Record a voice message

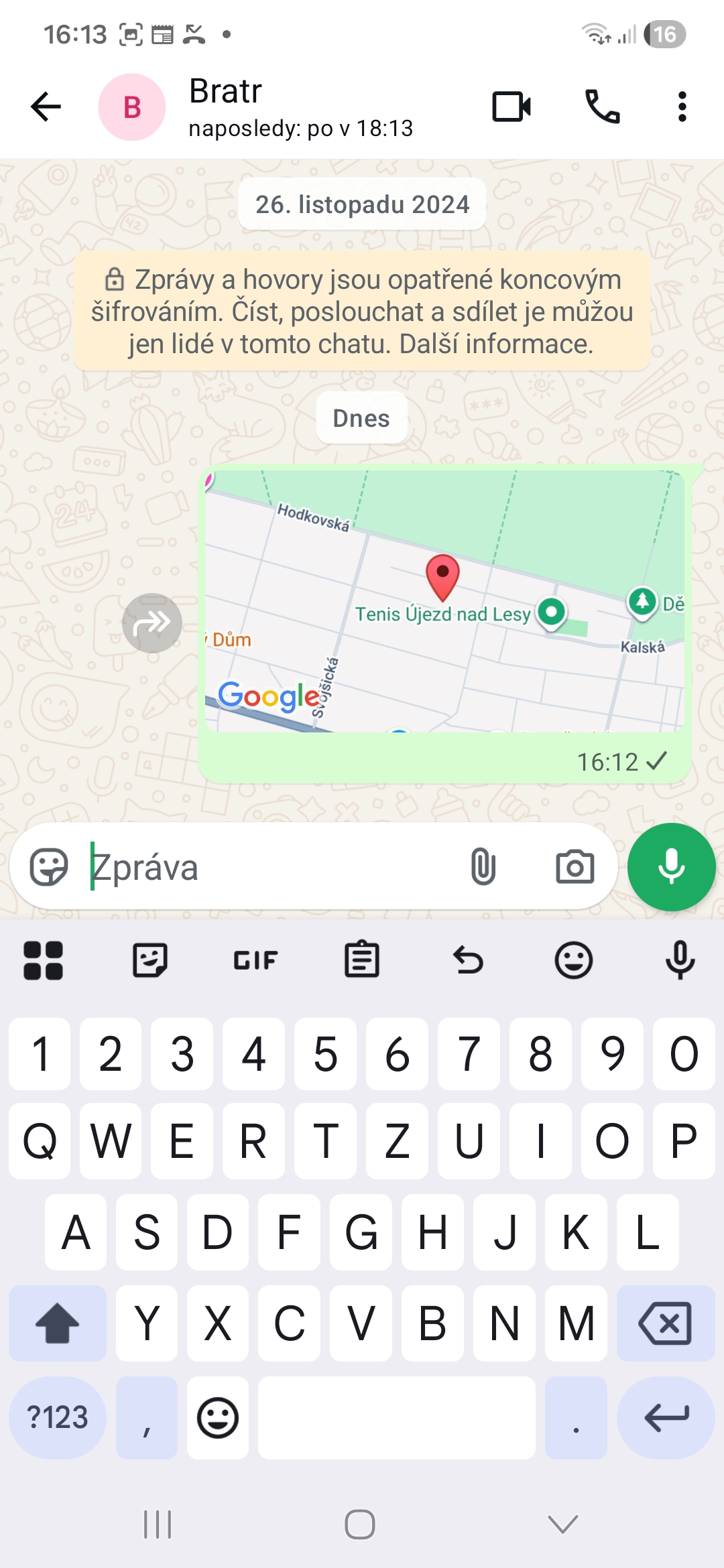click(671, 867)
